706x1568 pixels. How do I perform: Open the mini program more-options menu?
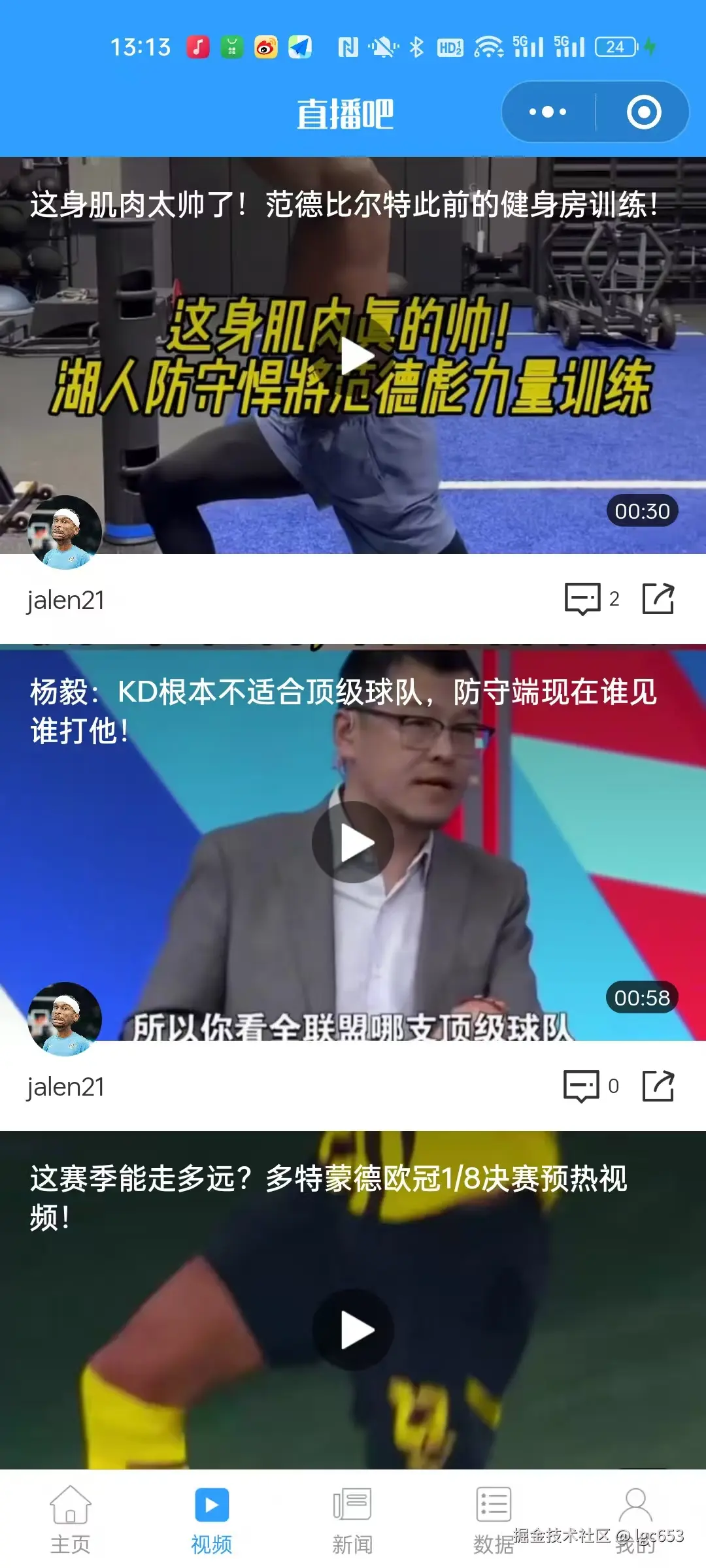point(548,112)
